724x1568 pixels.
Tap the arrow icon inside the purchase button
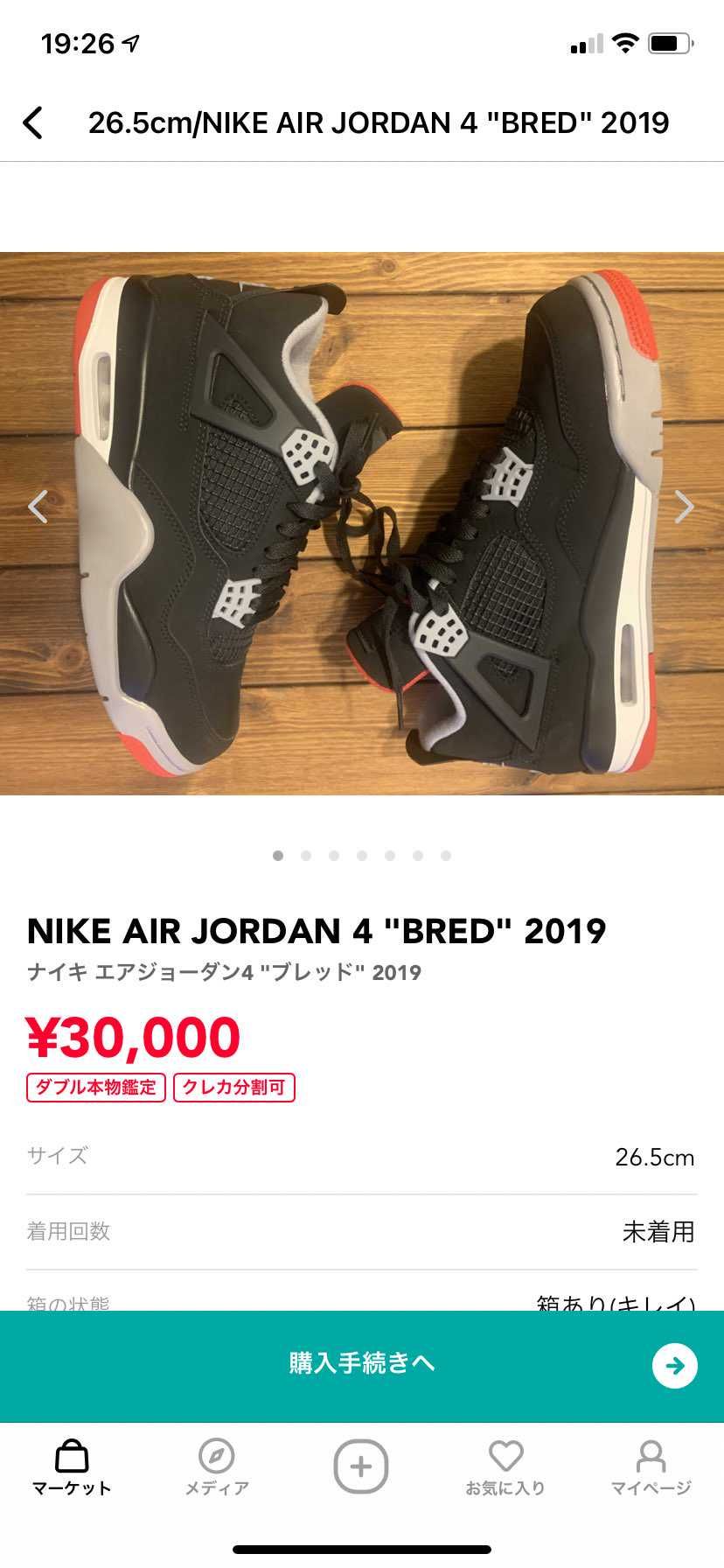672,1364
